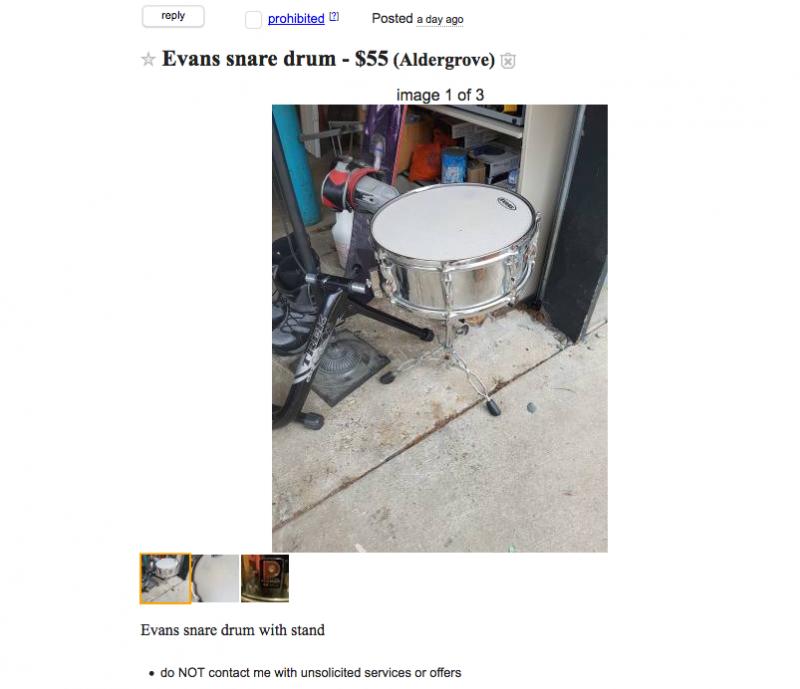The height and width of the screenshot is (689, 800).
Task: Tap the reply button
Action: pos(173,16)
